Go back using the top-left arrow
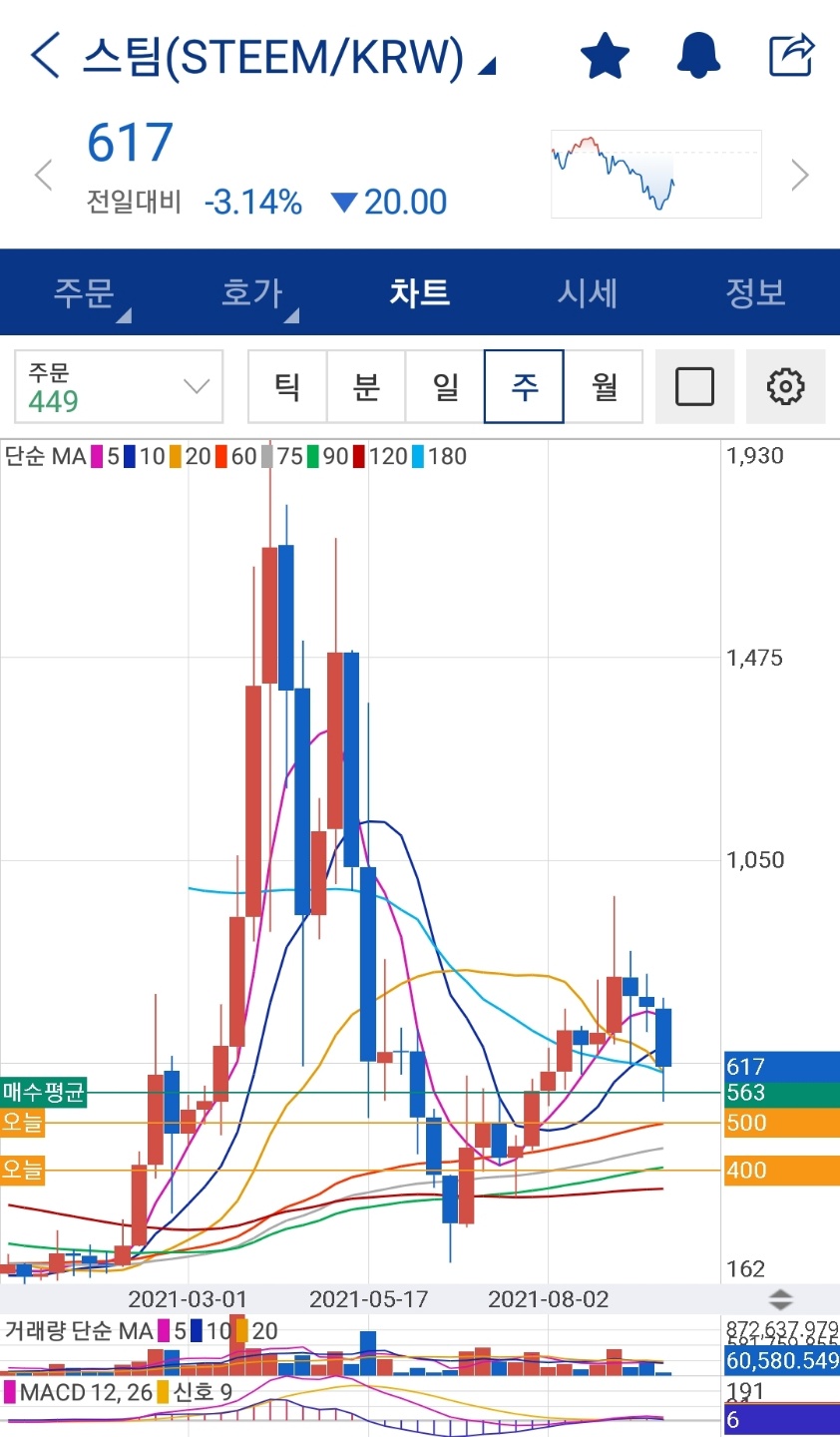The height and width of the screenshot is (1437, 840). pos(46,56)
